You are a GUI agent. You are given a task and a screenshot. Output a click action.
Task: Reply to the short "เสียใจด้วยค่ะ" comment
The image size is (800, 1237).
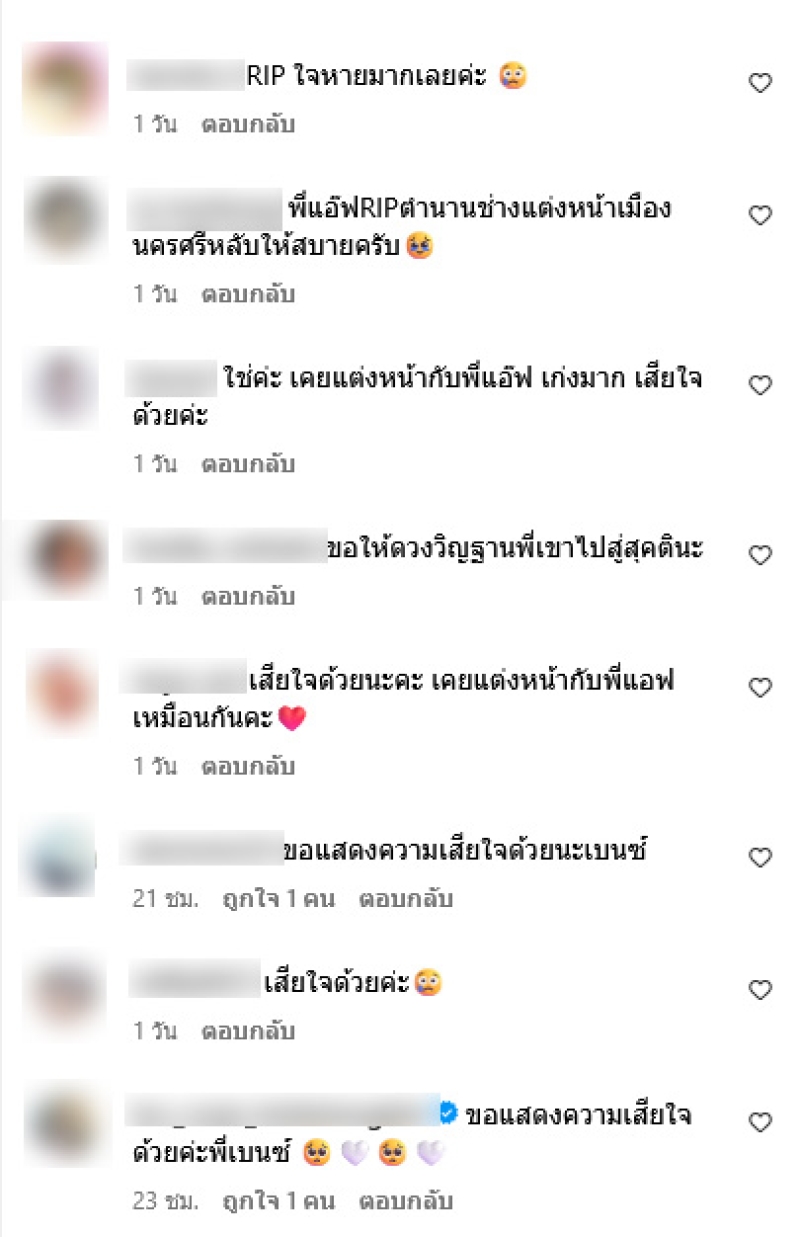[248, 1031]
